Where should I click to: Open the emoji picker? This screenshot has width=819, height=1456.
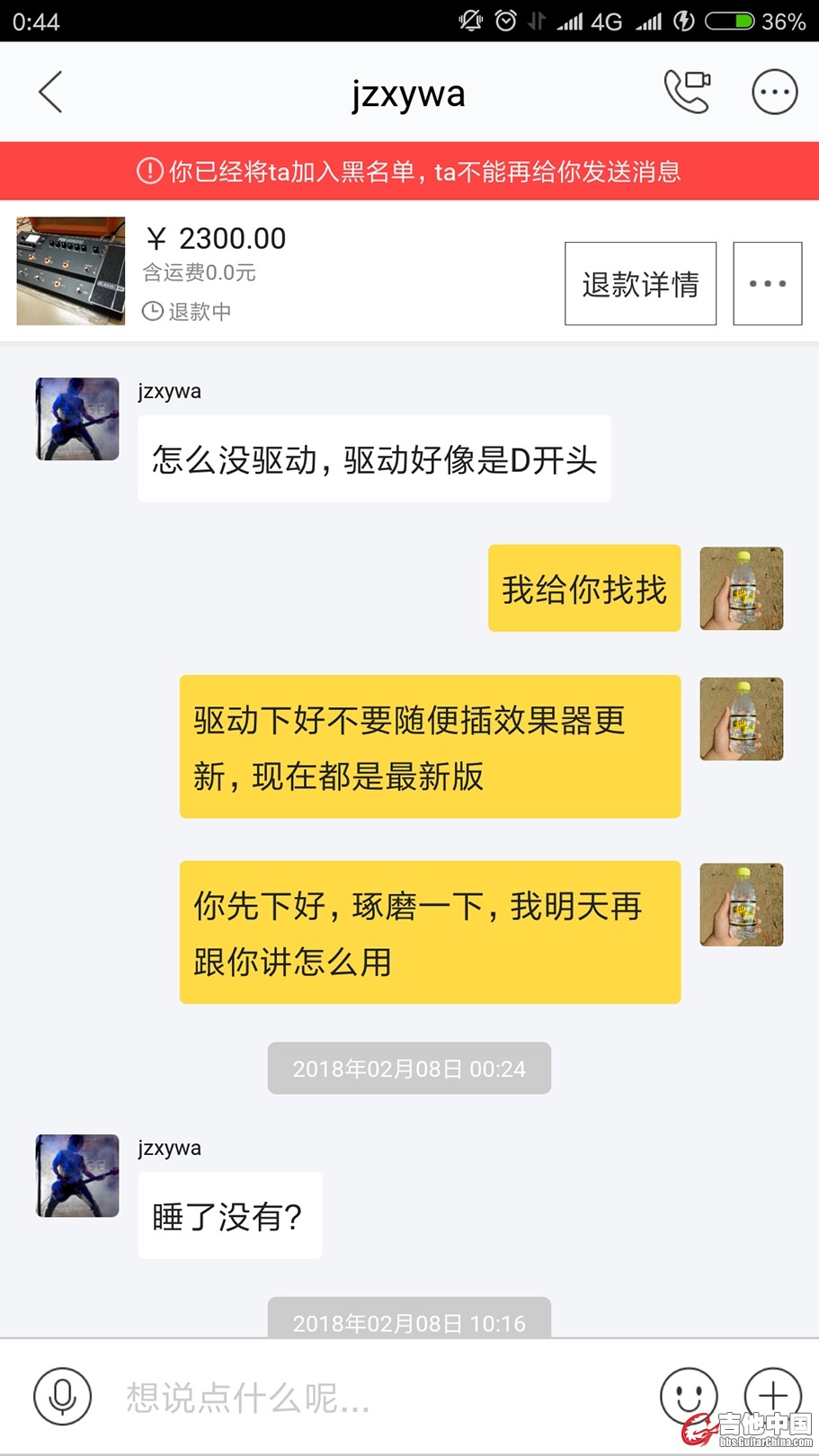pyautogui.click(x=689, y=1395)
